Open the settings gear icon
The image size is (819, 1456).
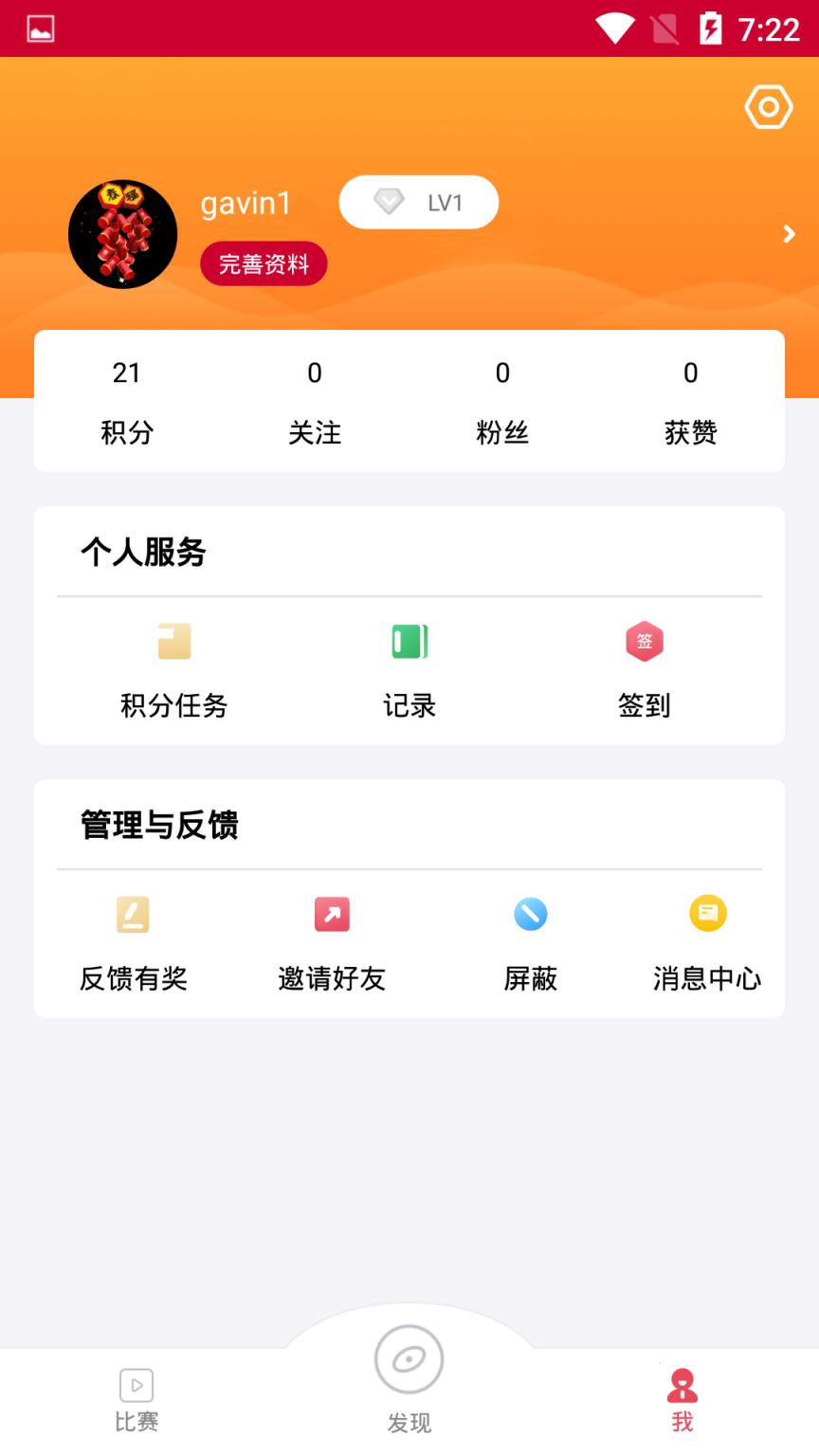click(768, 107)
